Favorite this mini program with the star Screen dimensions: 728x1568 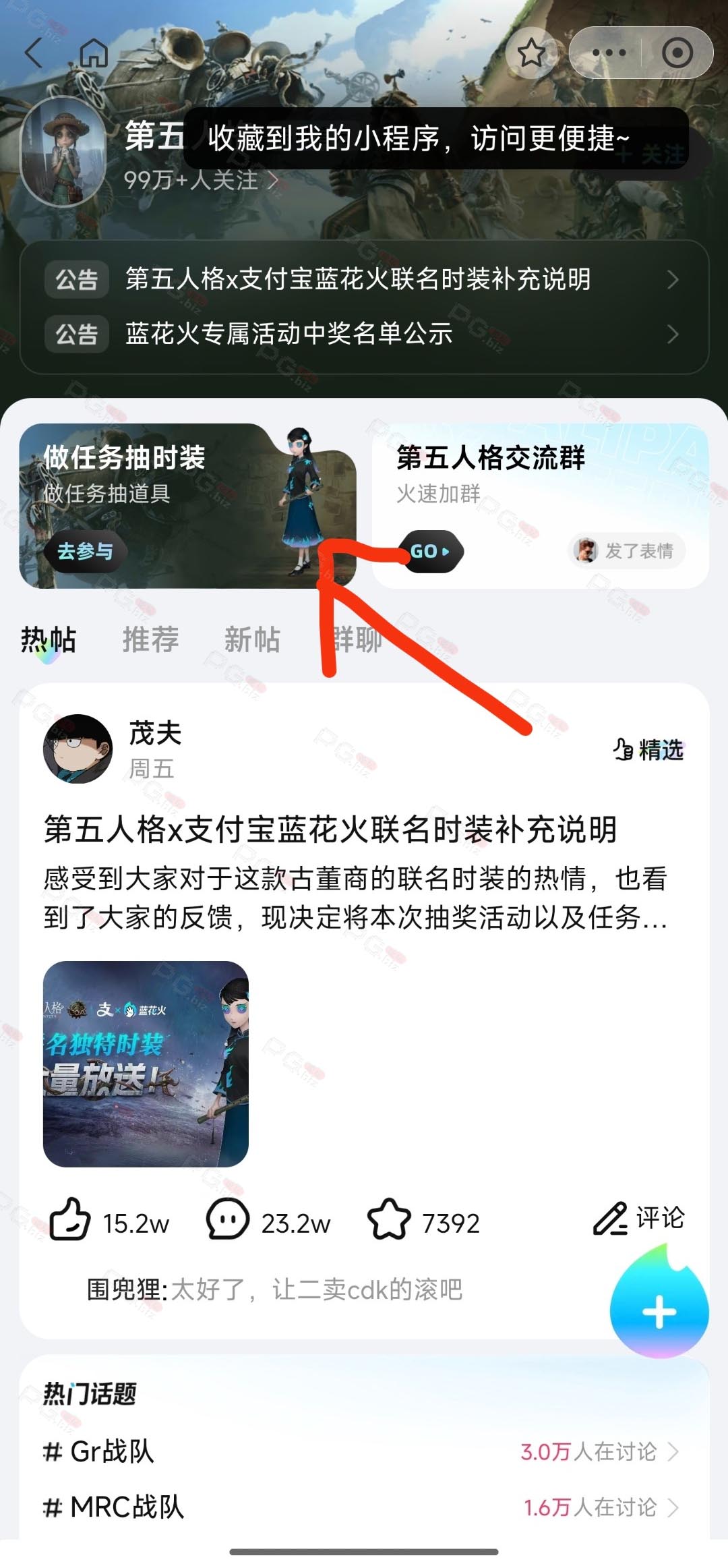click(x=531, y=53)
